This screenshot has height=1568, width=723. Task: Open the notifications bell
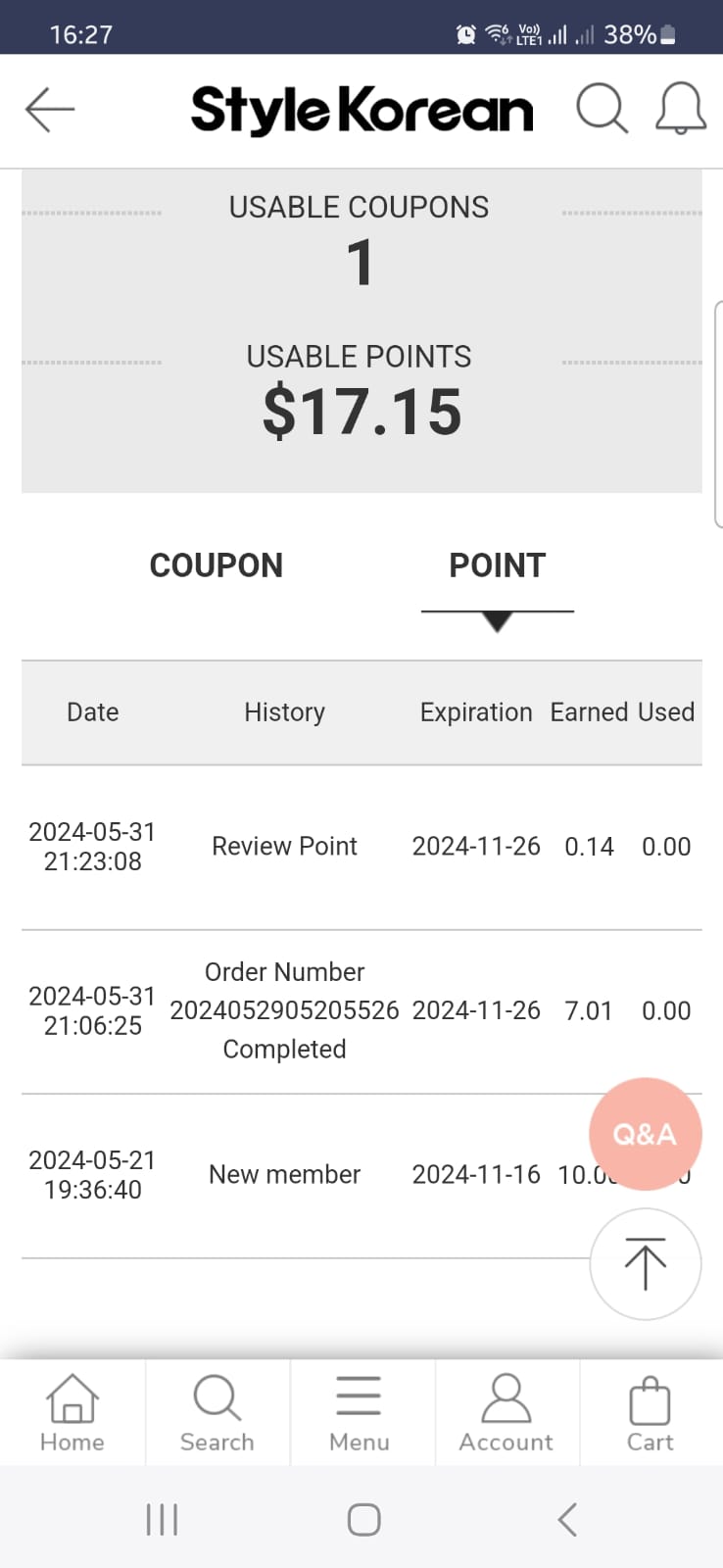(x=681, y=108)
